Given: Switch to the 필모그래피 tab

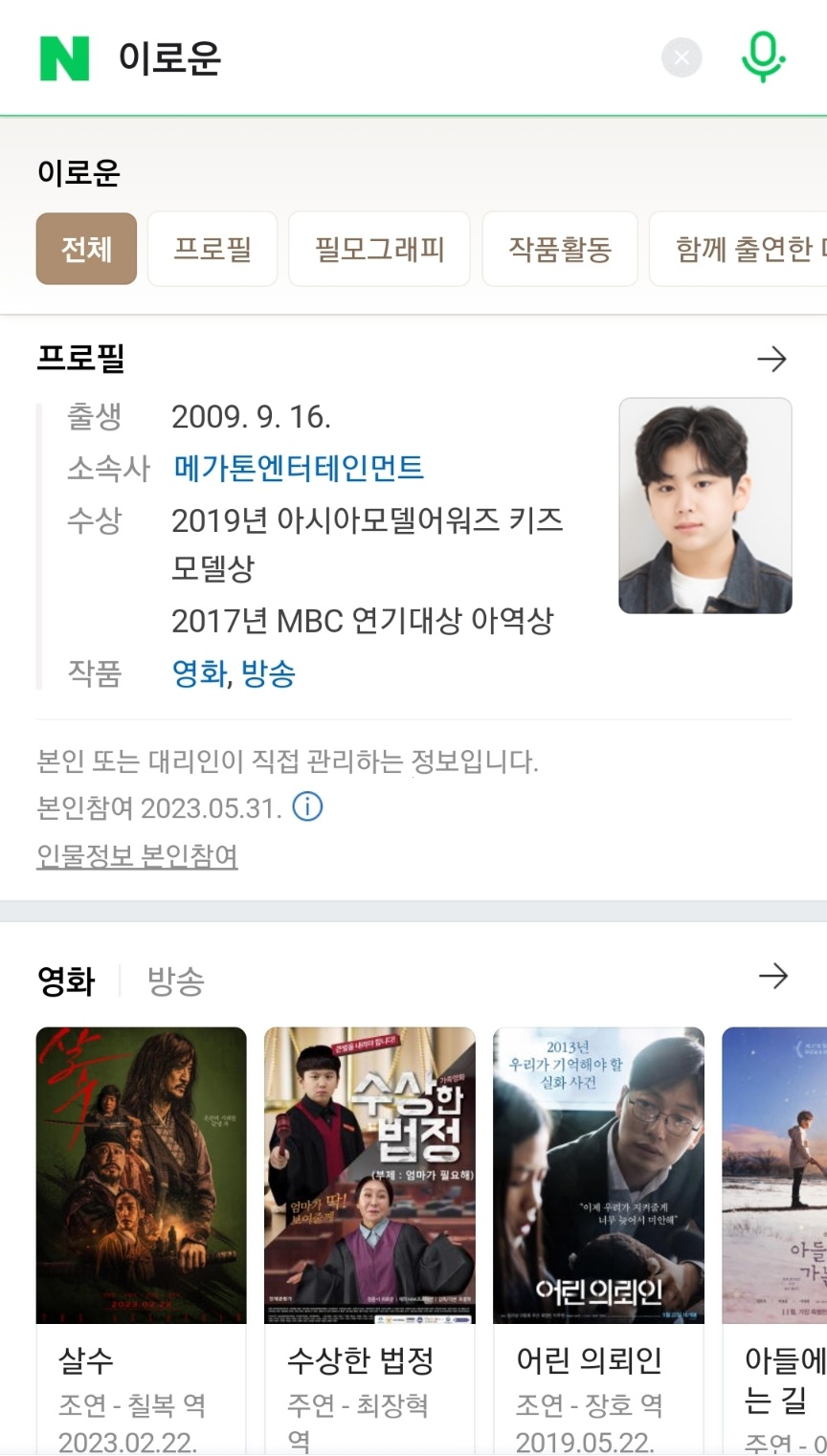Looking at the screenshot, I should [379, 250].
